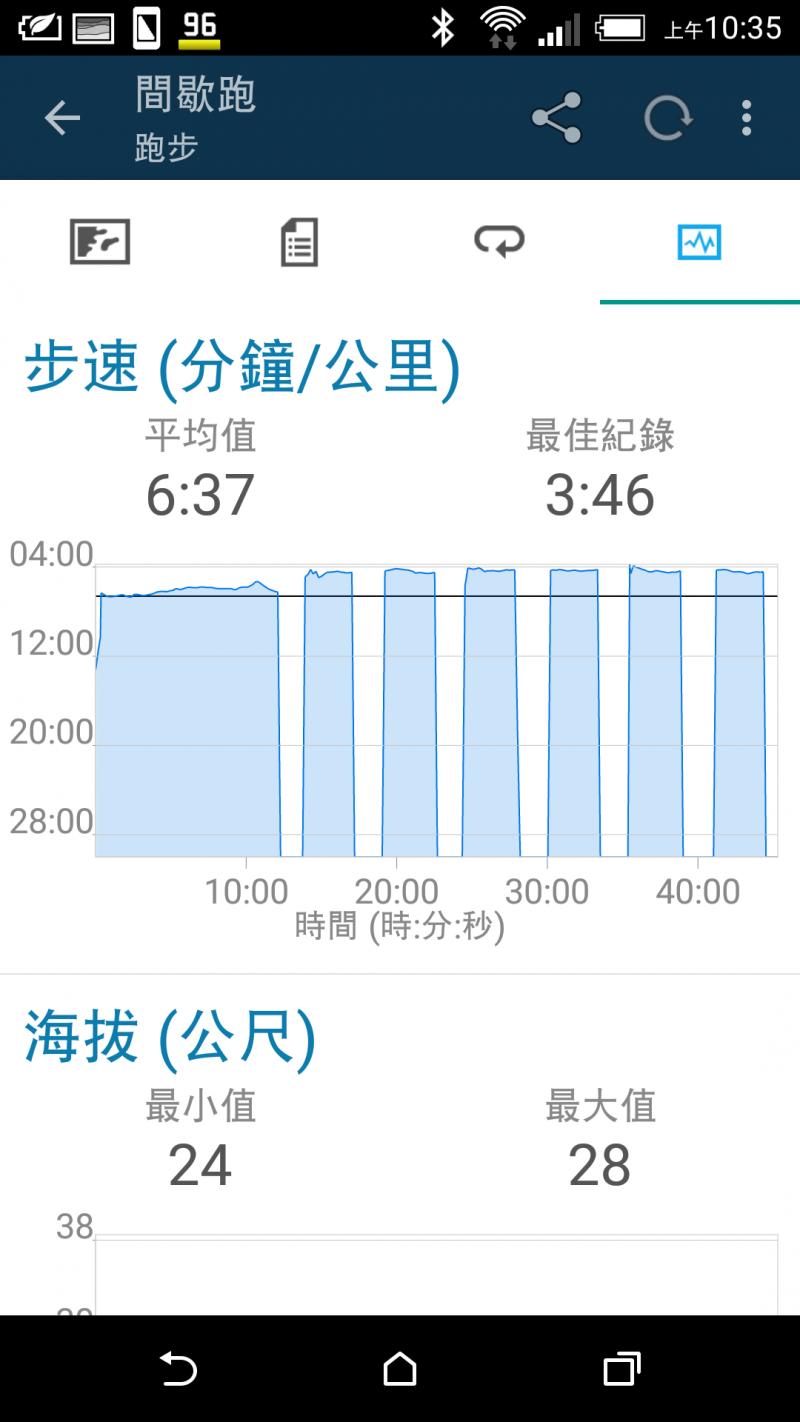Image resolution: width=800 pixels, height=1422 pixels.
Task: Go to the home screen
Action: click(400, 1368)
